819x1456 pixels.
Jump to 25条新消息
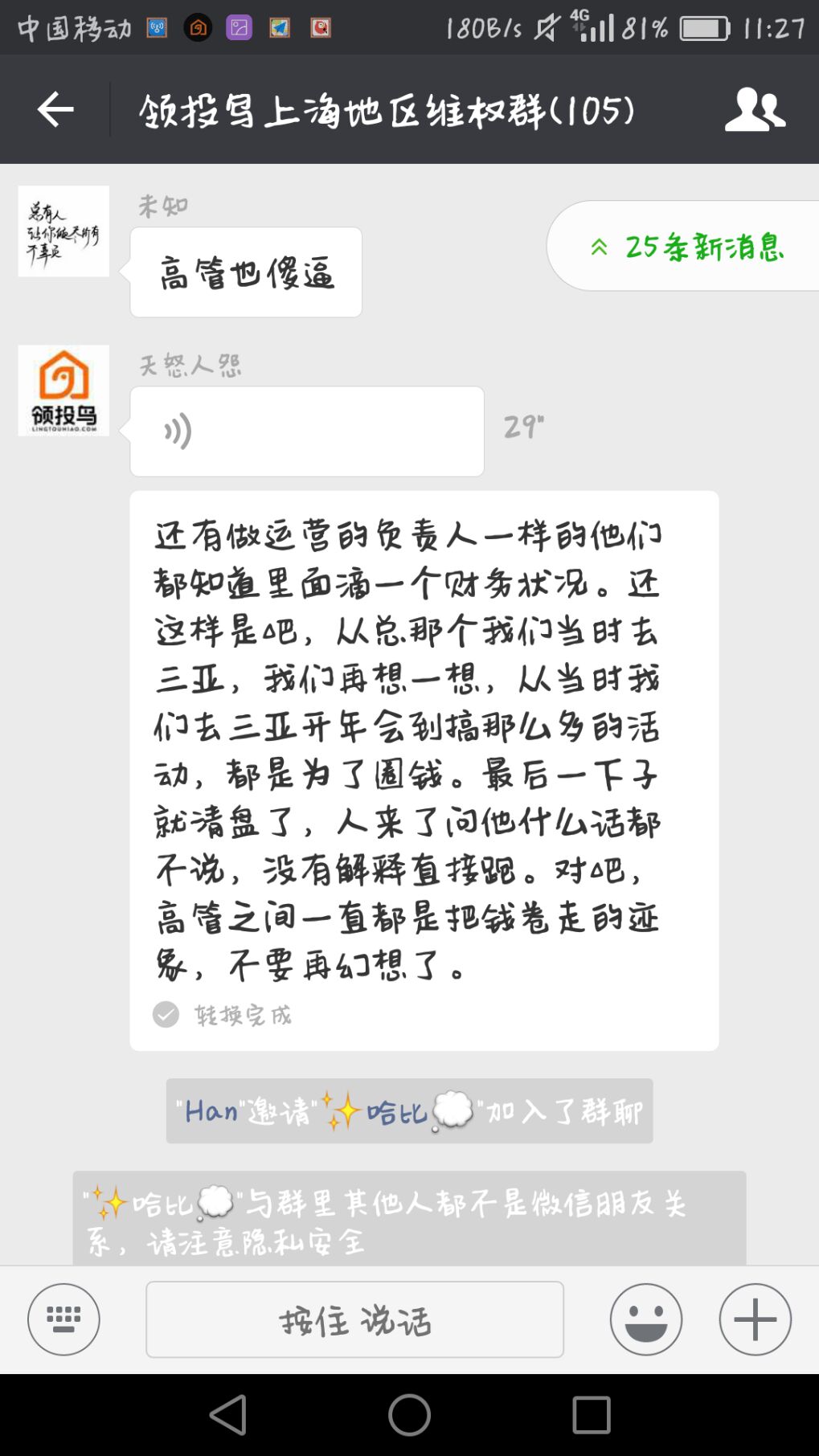pyautogui.click(x=687, y=246)
